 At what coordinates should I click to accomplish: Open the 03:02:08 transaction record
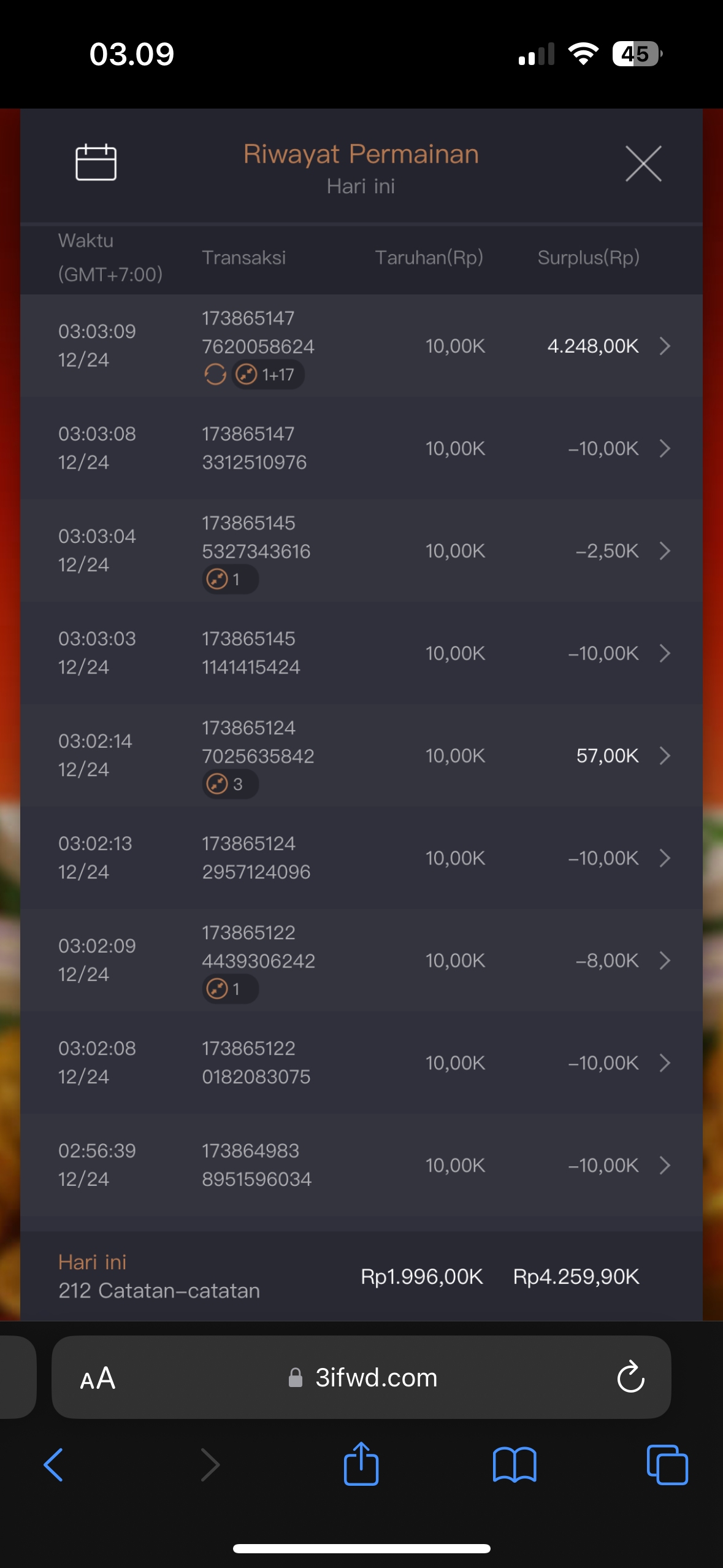(665, 1063)
